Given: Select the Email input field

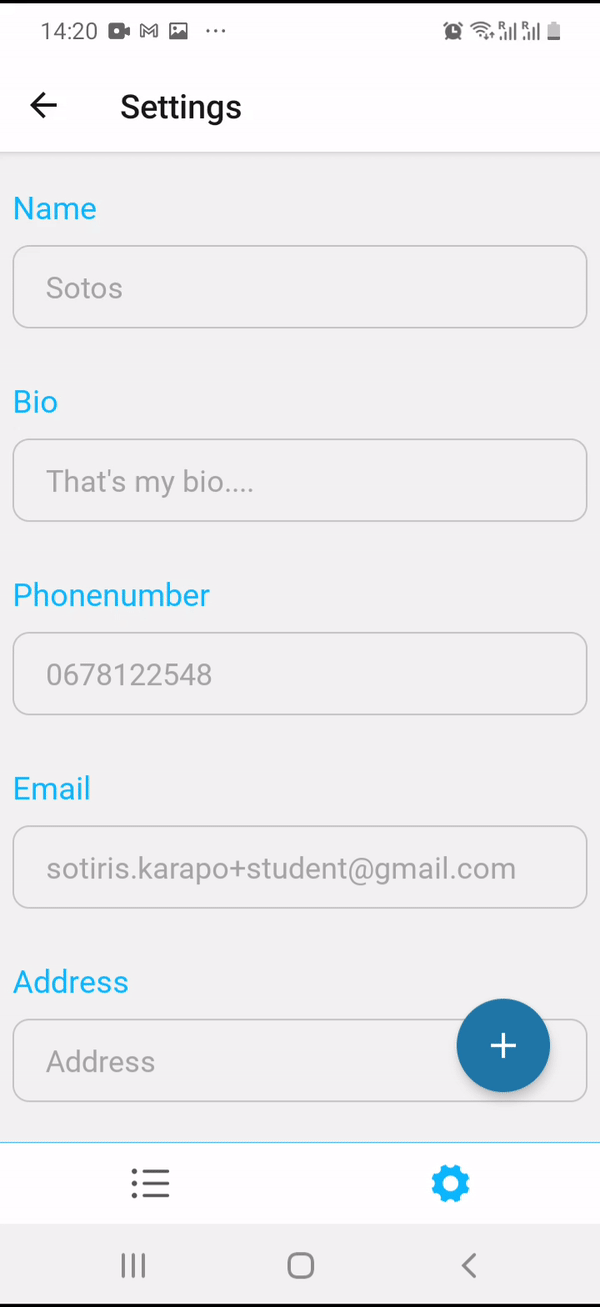Looking at the screenshot, I should click(300, 867).
